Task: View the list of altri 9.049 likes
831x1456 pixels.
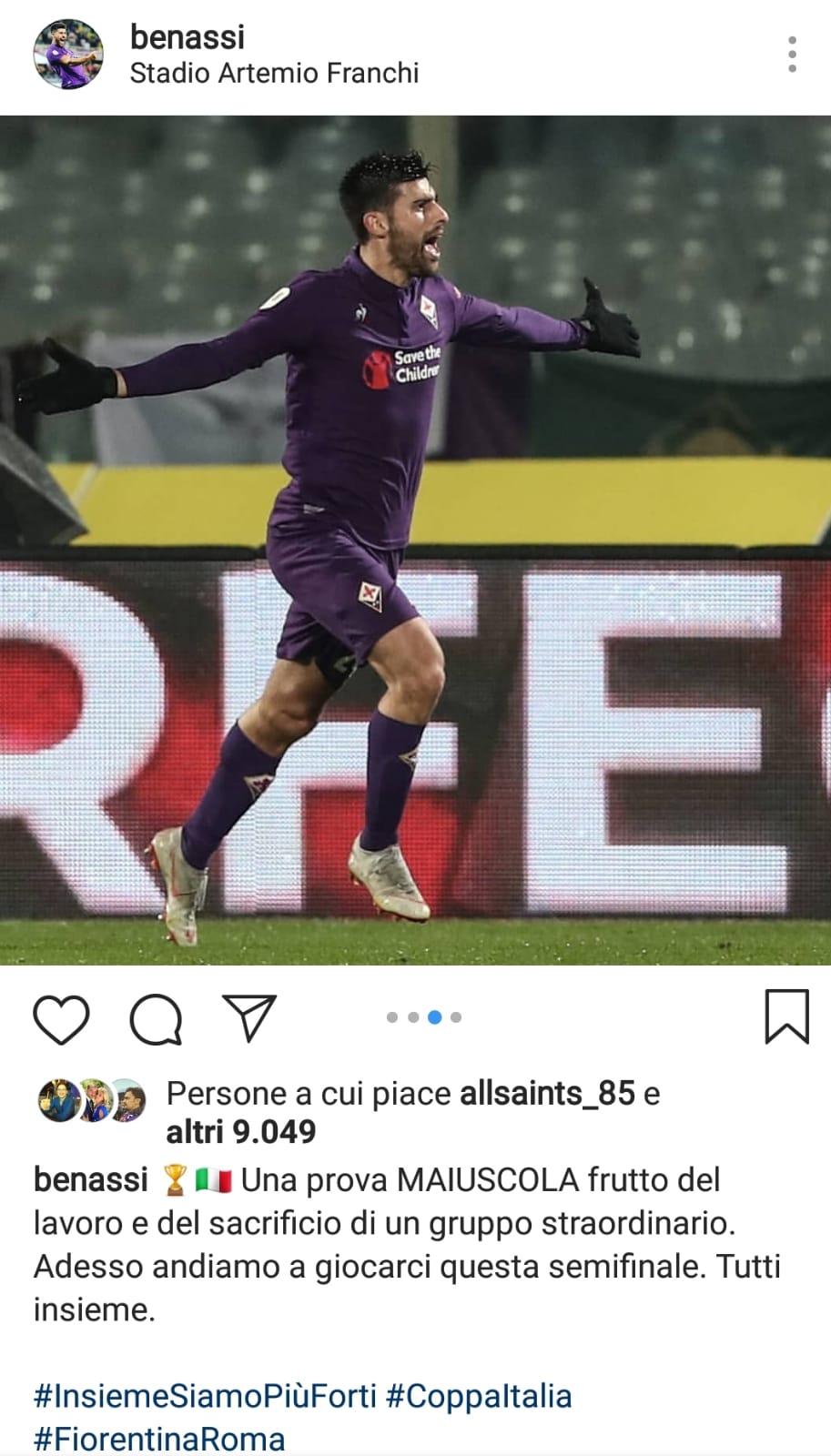Action: coord(240,1132)
